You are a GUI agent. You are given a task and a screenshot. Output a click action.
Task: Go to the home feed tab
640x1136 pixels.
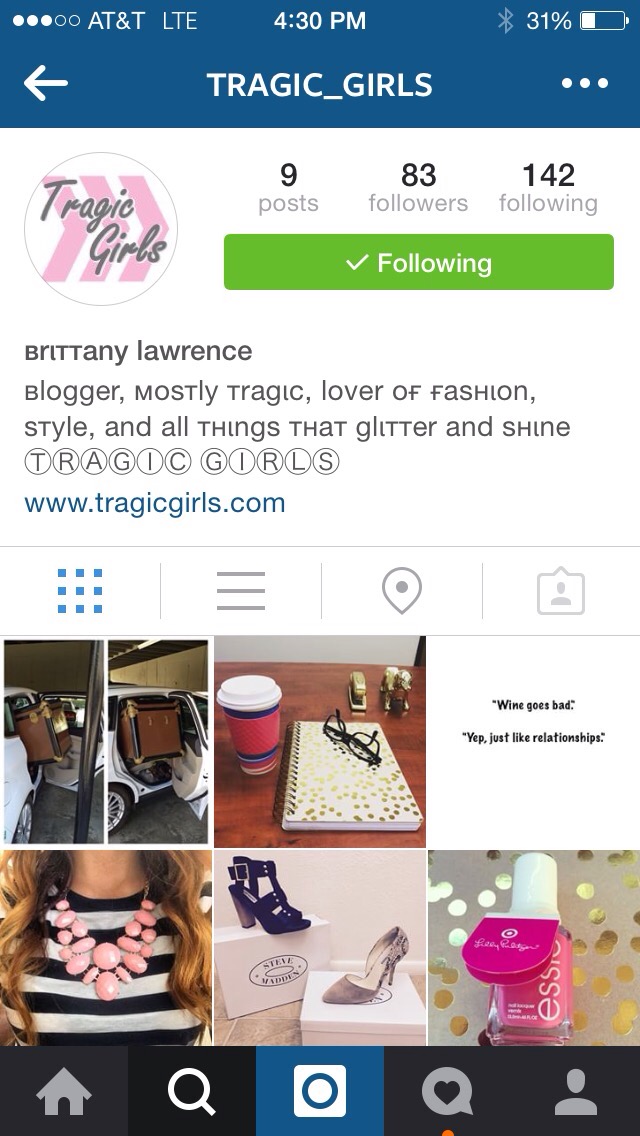(64, 1091)
